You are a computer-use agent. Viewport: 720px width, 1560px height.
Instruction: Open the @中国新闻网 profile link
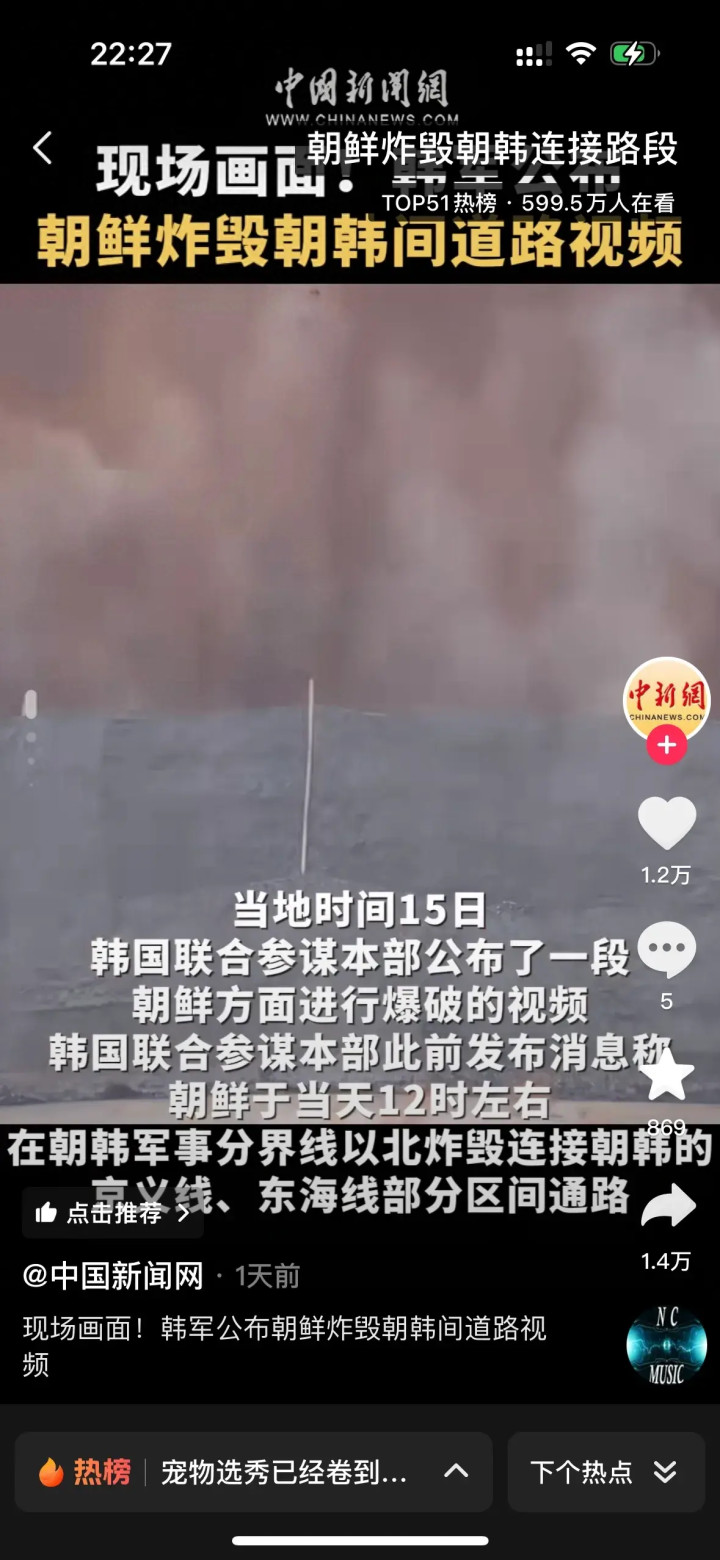coord(113,1276)
